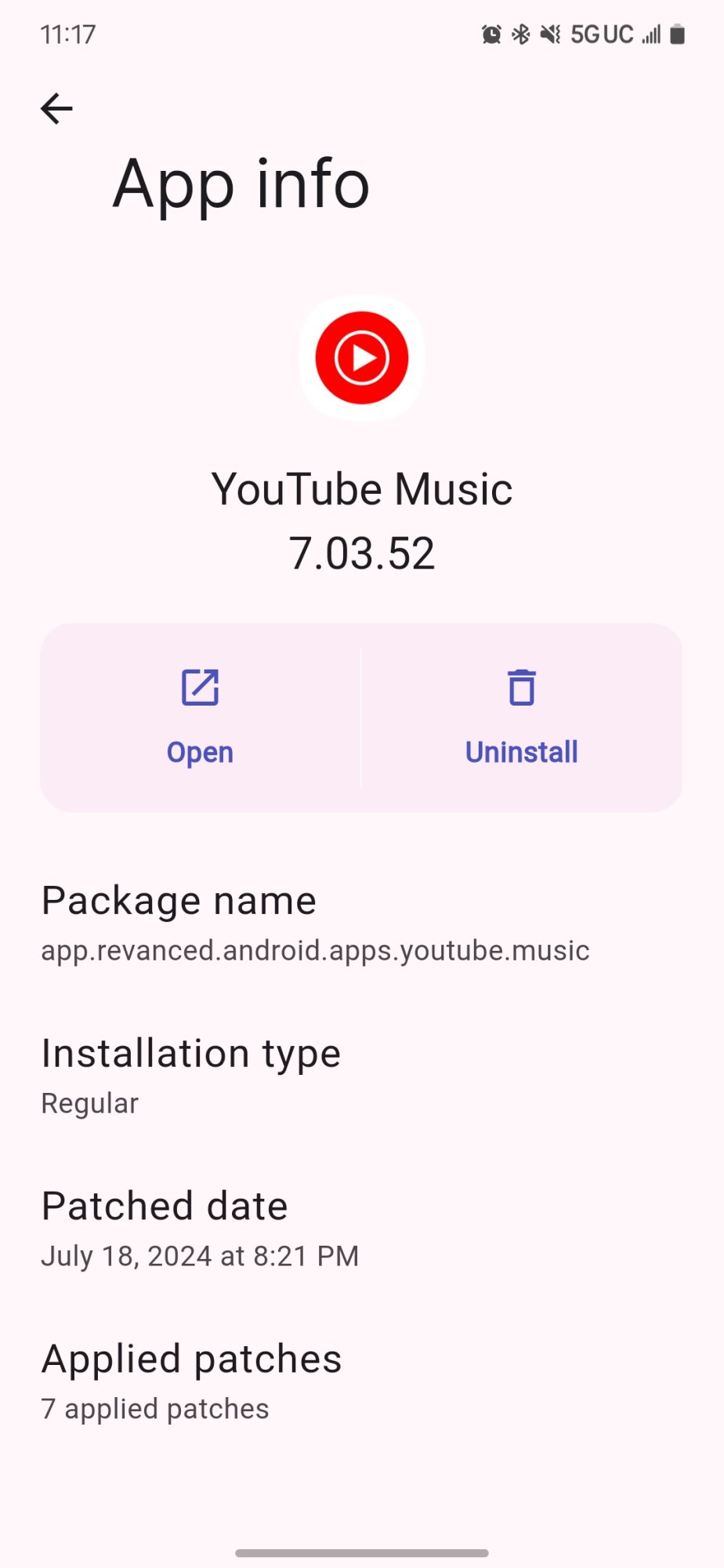Open the YouTube Music app

point(200,717)
